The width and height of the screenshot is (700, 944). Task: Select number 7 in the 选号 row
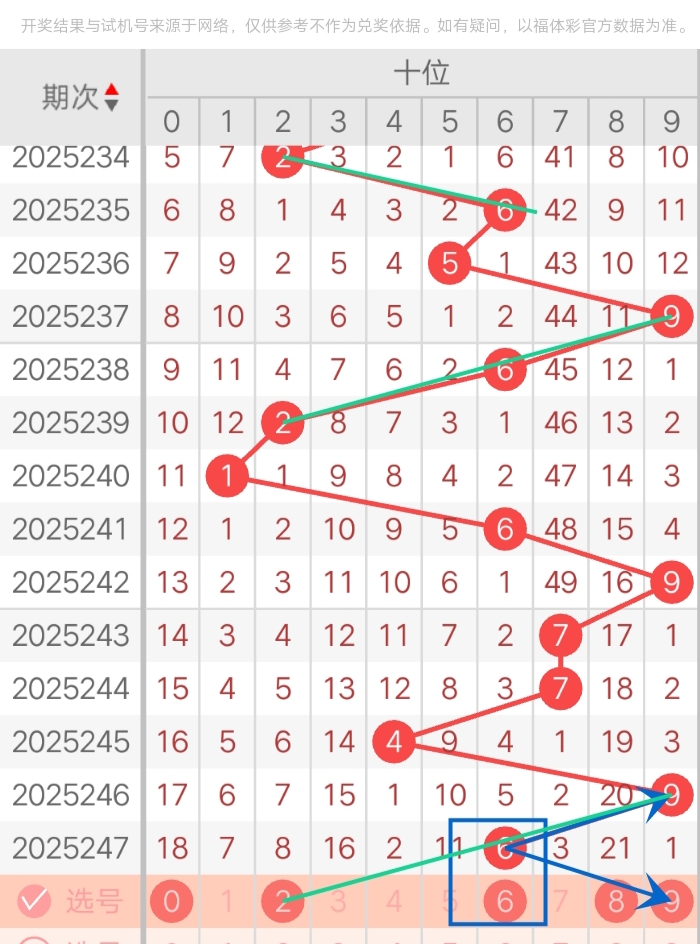[560, 902]
